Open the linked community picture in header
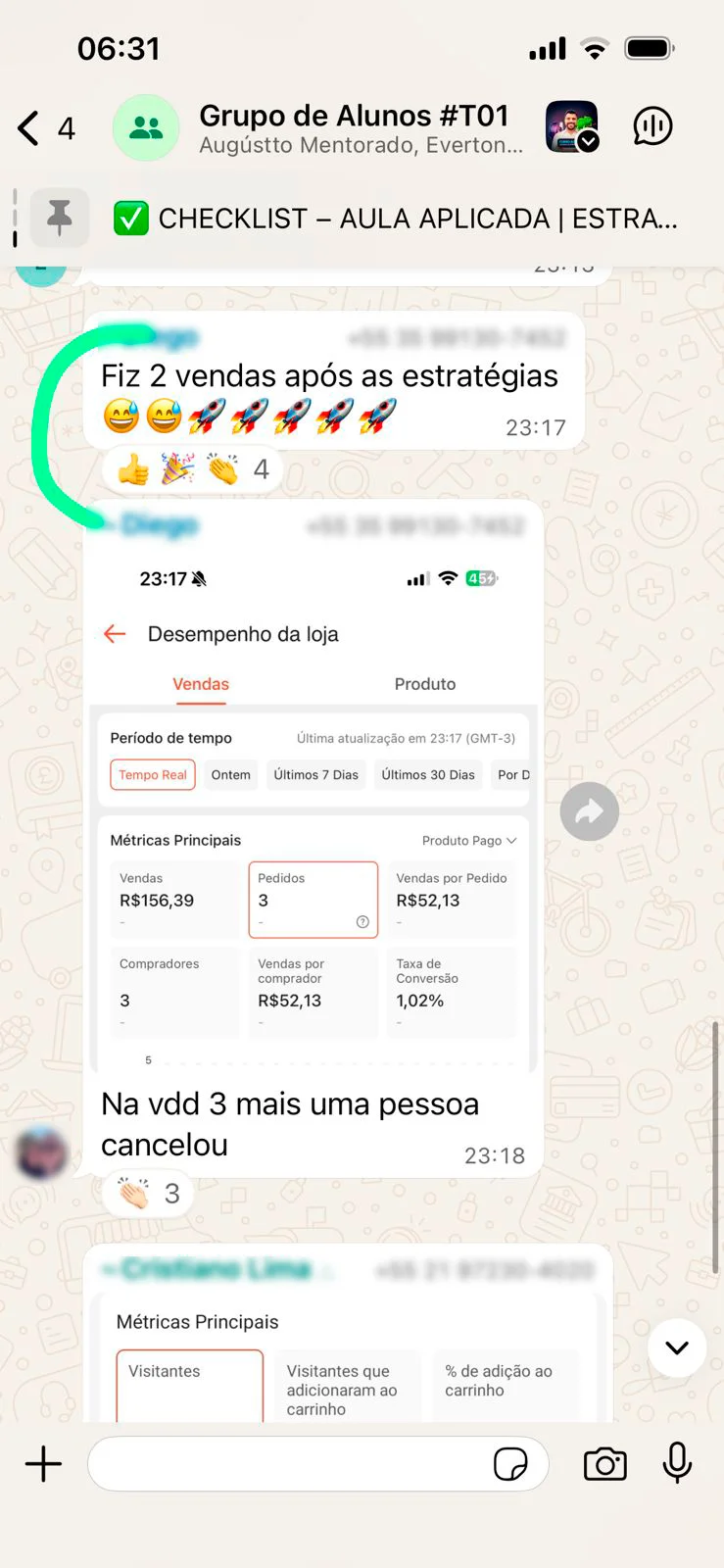Image resolution: width=724 pixels, height=1568 pixels. click(572, 126)
